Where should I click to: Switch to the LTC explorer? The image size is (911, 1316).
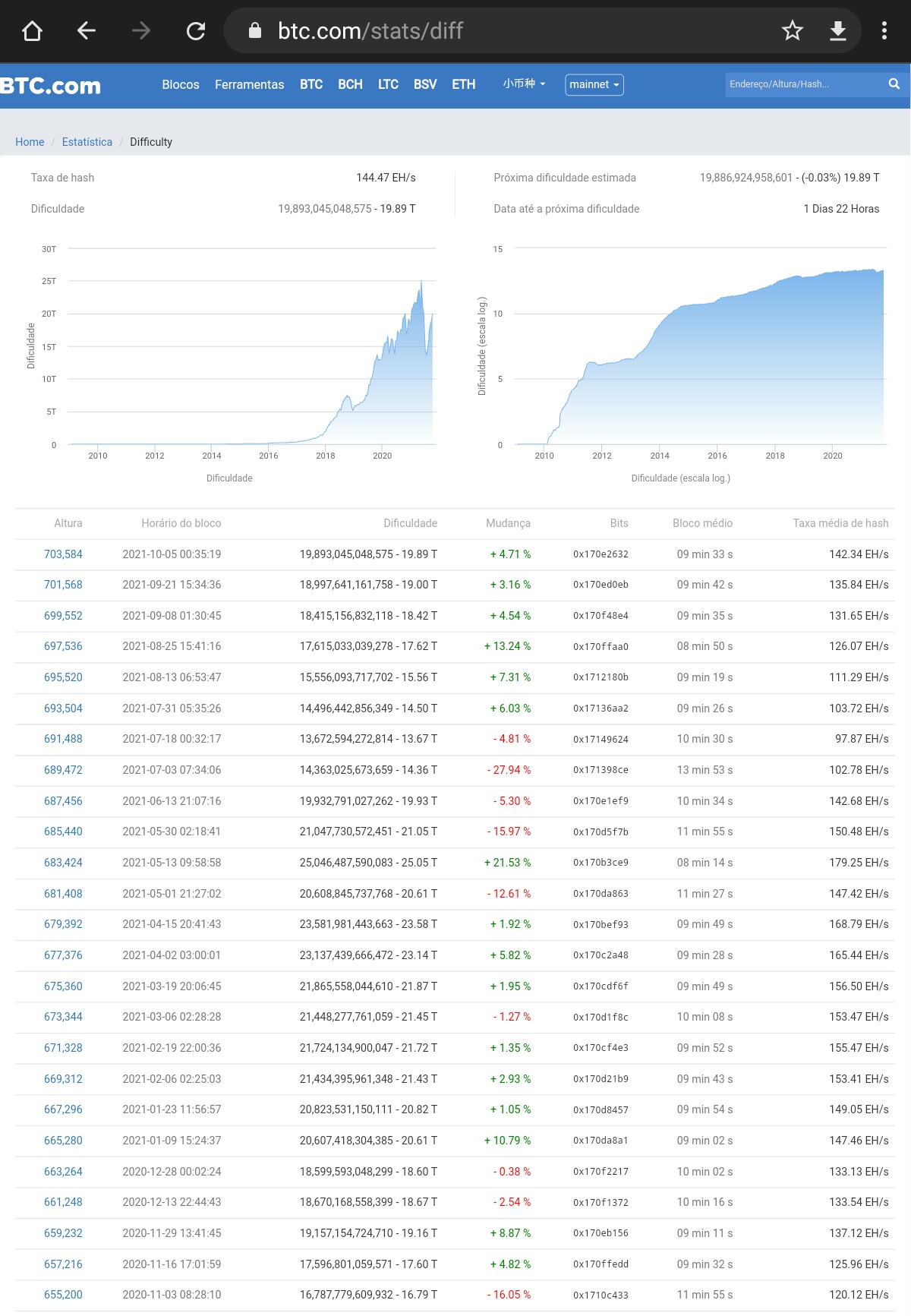point(388,84)
